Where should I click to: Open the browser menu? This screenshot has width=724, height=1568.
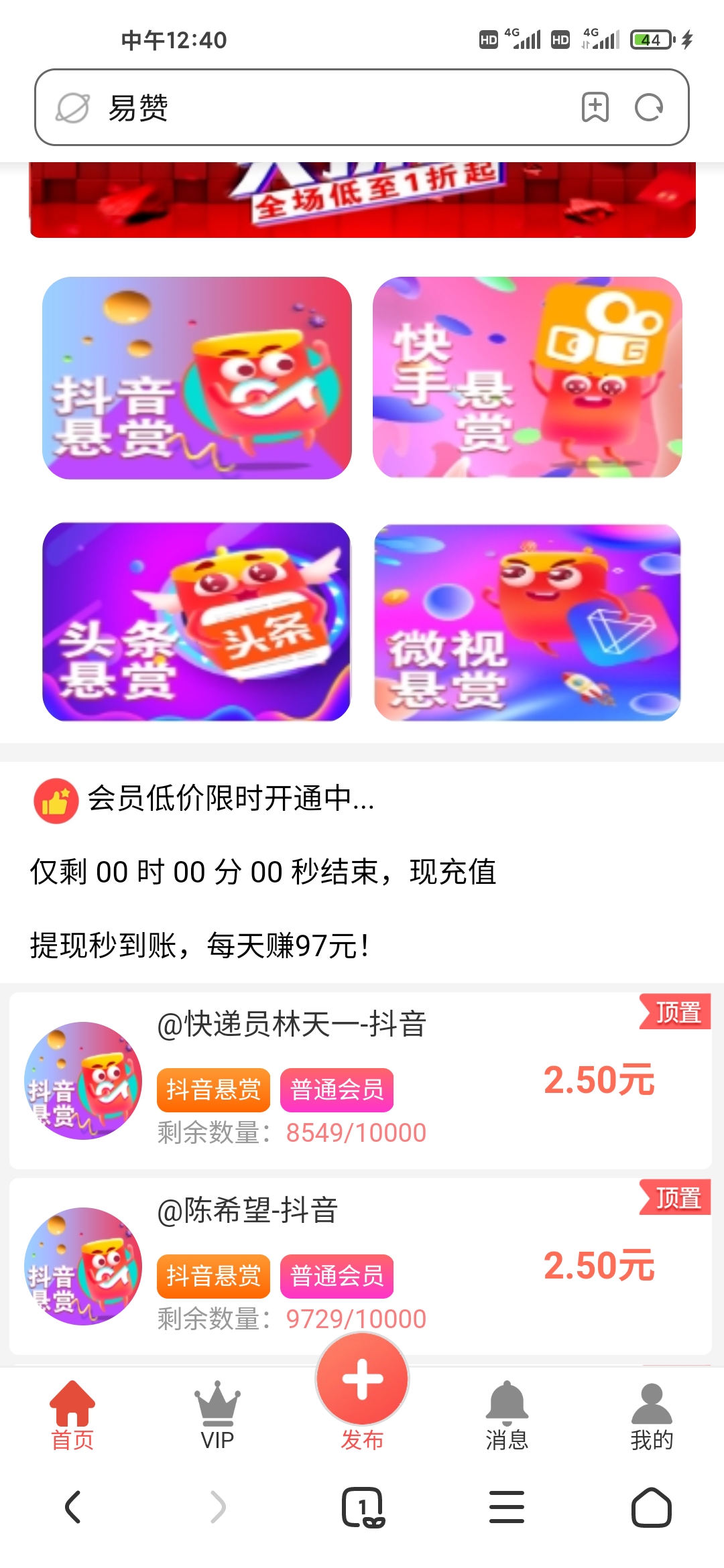(x=507, y=1508)
